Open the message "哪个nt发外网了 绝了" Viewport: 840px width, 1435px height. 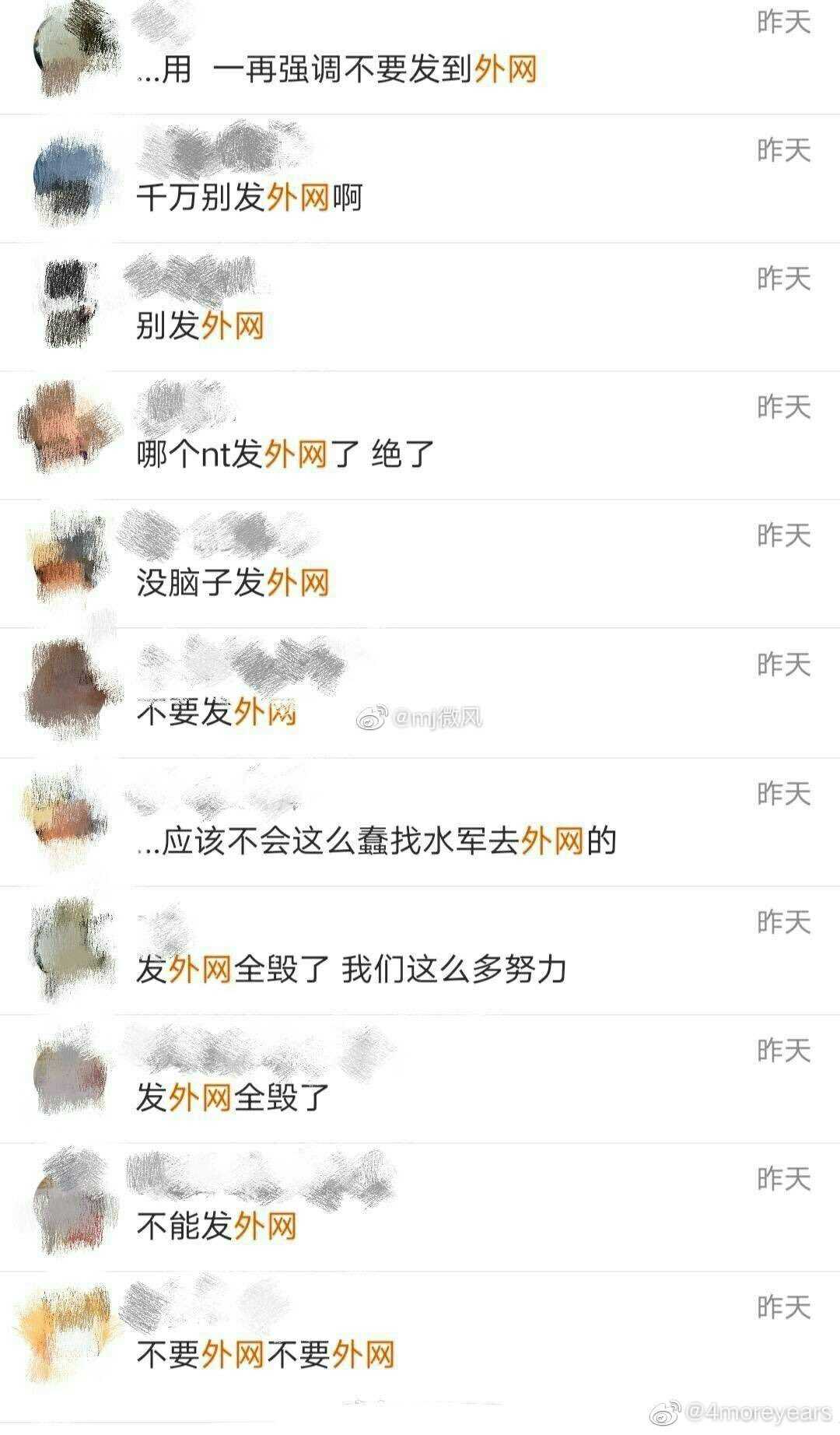(x=285, y=454)
